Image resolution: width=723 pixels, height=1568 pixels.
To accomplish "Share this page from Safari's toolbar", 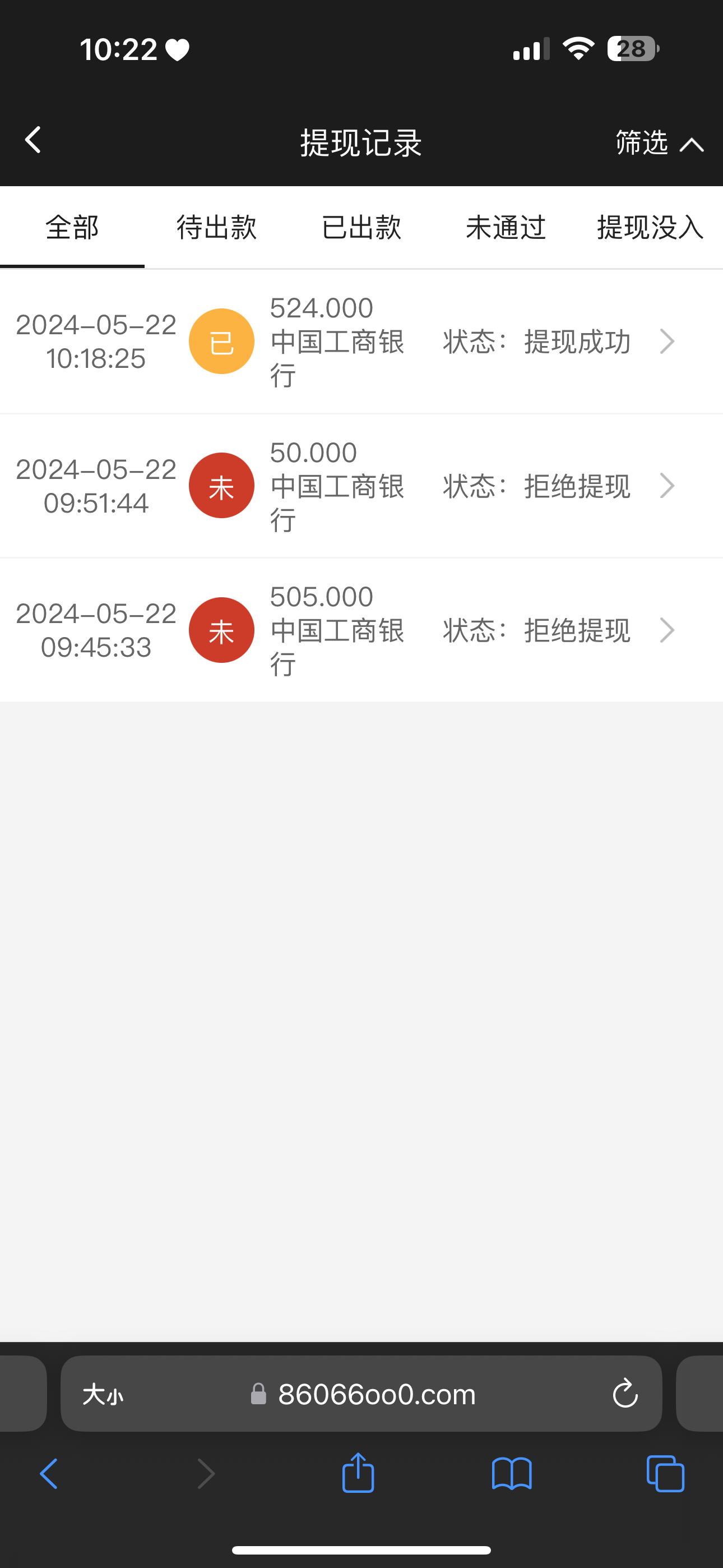I will tap(358, 1473).
